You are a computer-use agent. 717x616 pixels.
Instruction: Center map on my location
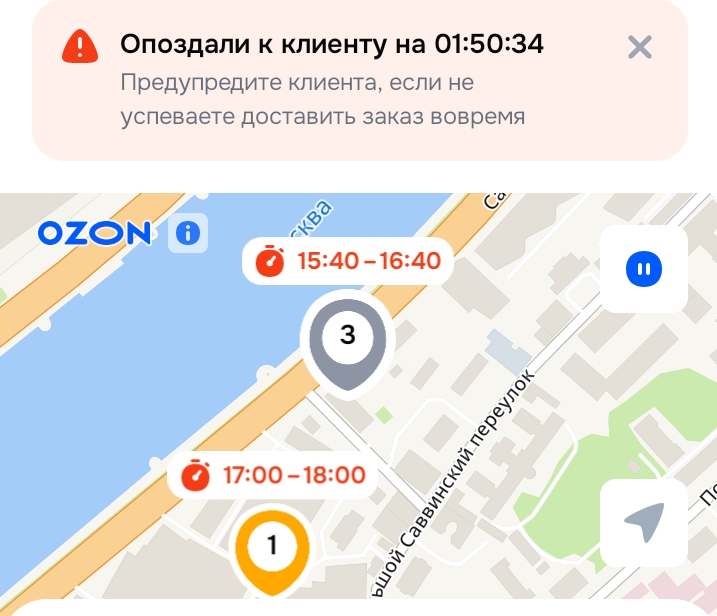[x=644, y=523]
